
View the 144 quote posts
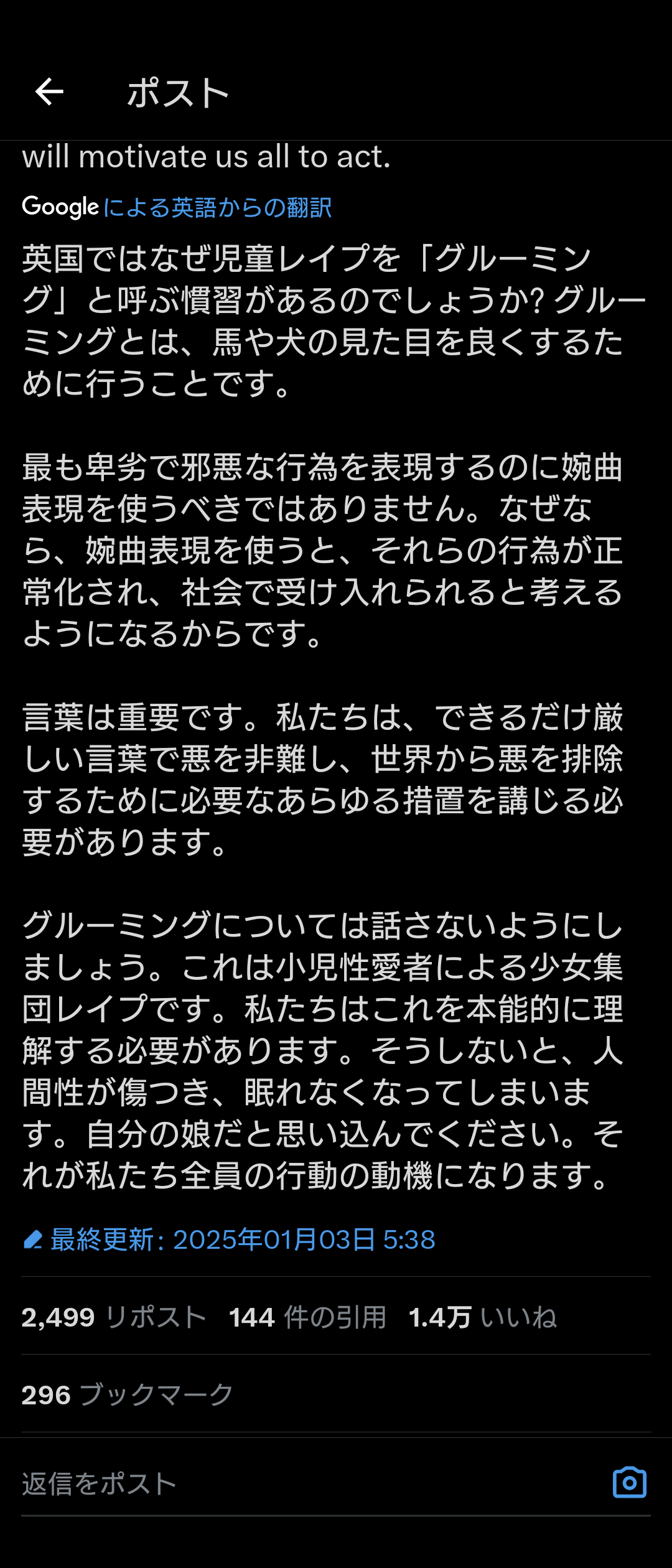tap(307, 1317)
